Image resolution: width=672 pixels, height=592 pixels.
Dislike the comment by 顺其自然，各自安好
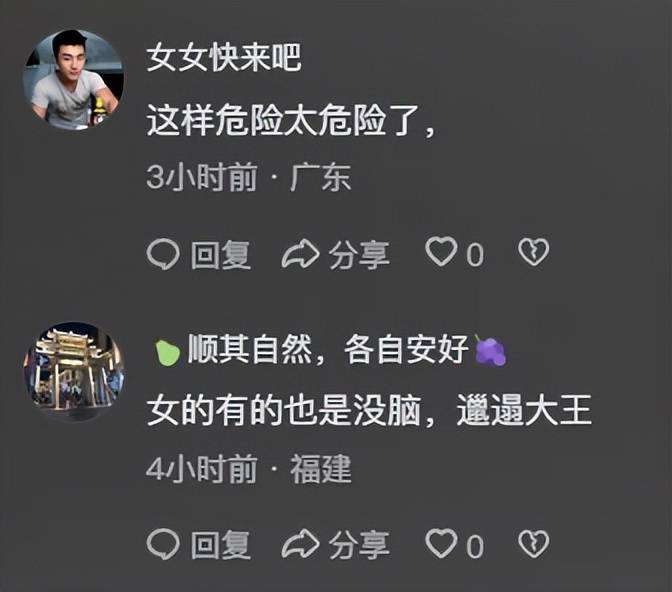click(x=534, y=544)
